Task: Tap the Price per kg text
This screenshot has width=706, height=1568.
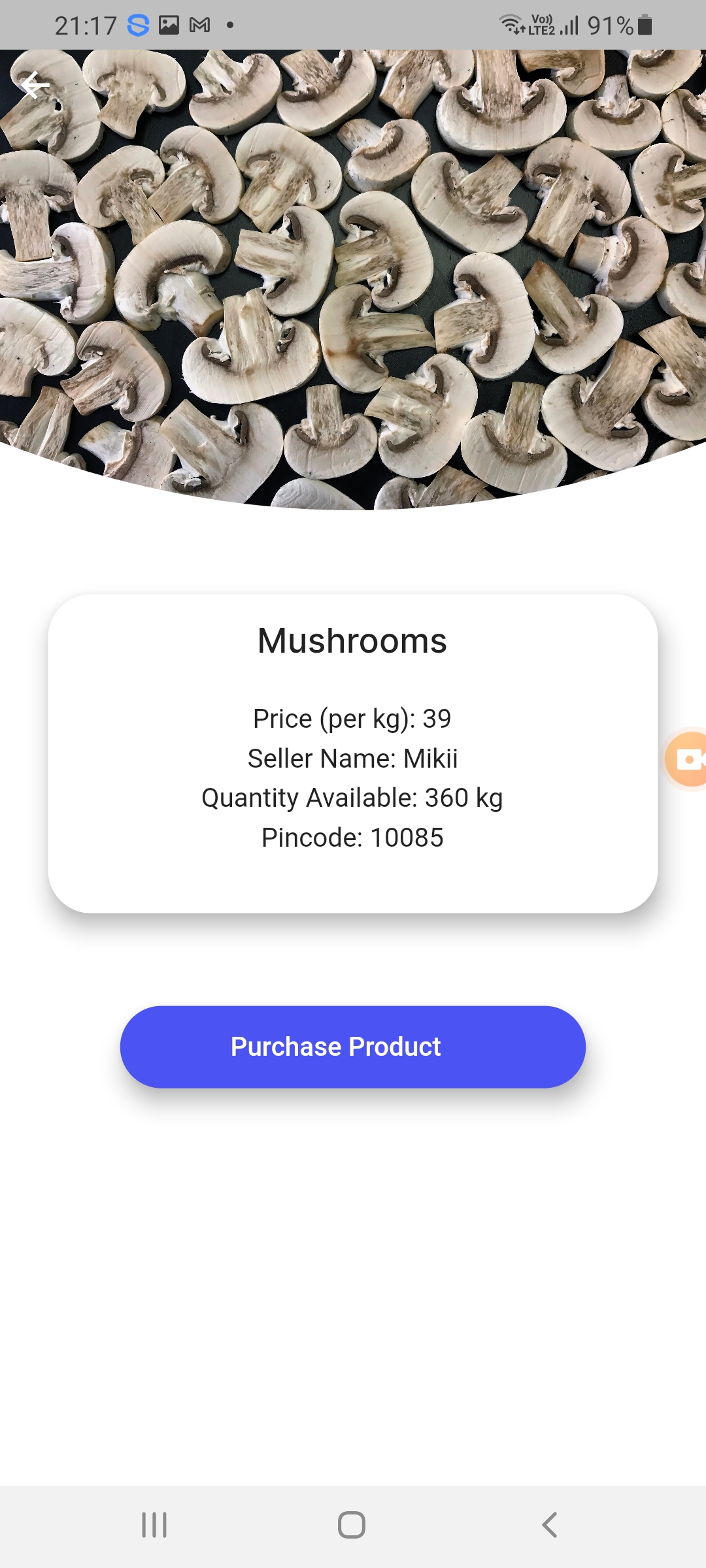Action: point(352,717)
